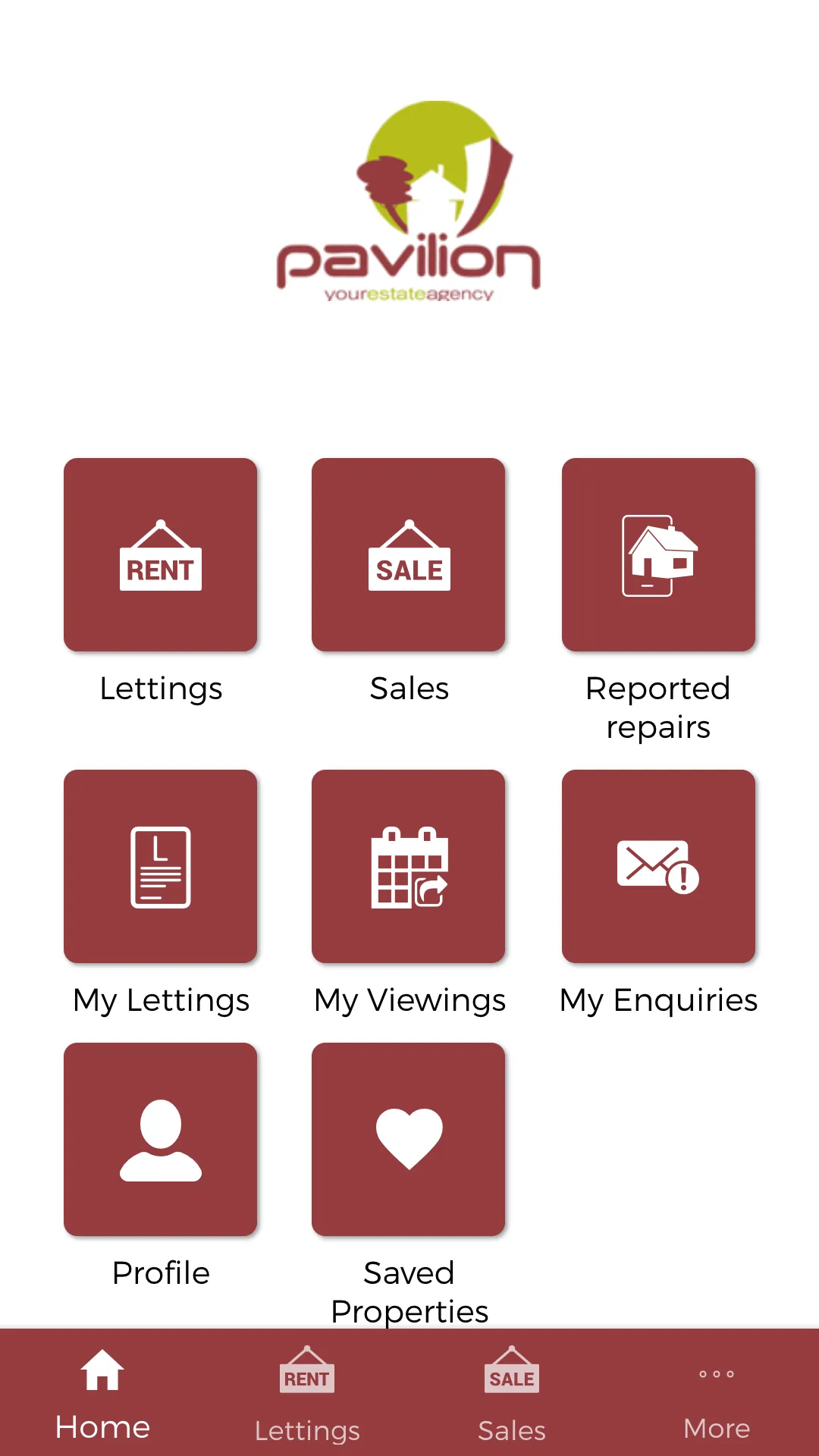Viewport: 819px width, 1456px height.
Task: Go to the Profile tile
Action: click(x=160, y=1139)
